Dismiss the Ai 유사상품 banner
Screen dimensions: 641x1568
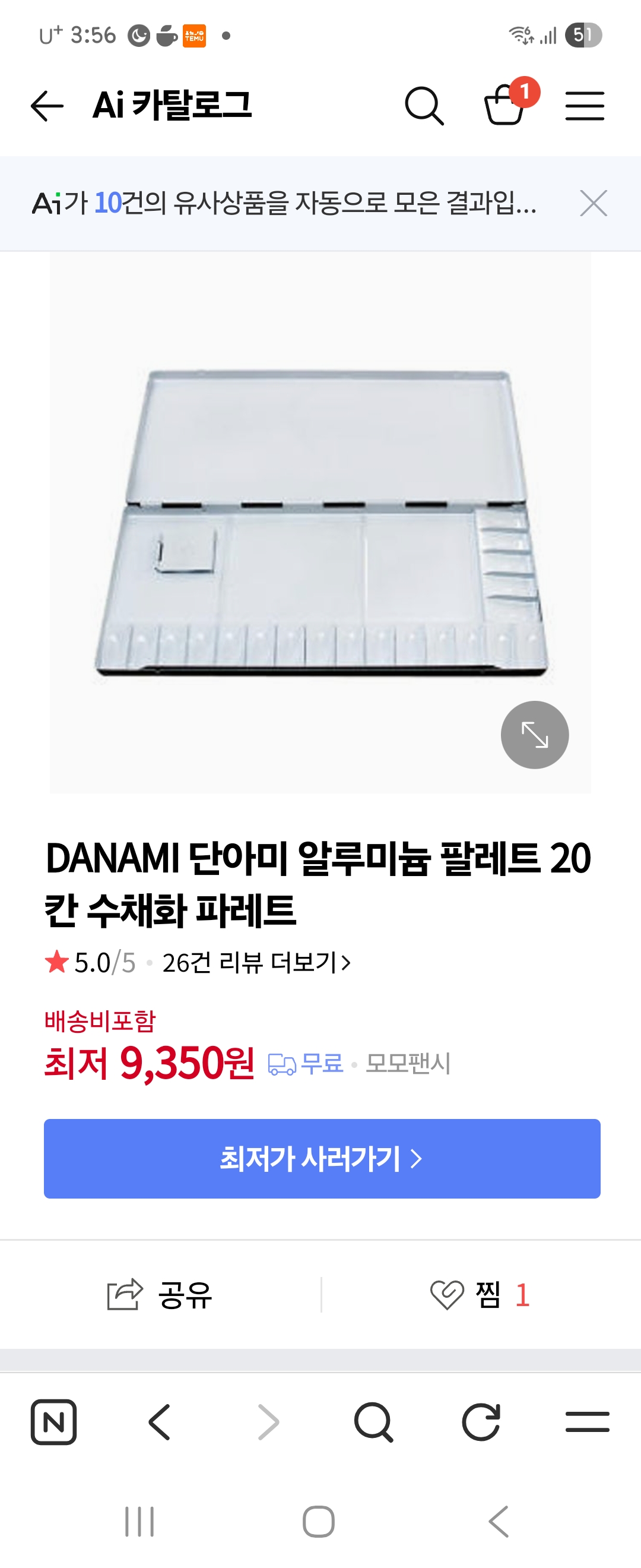(594, 203)
